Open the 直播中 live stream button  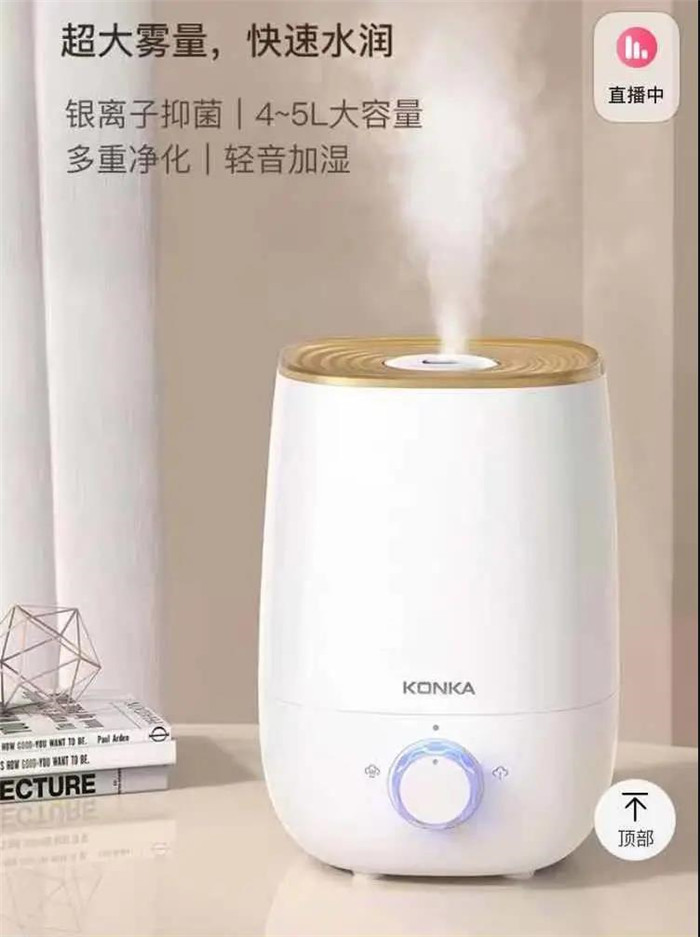[636, 64]
